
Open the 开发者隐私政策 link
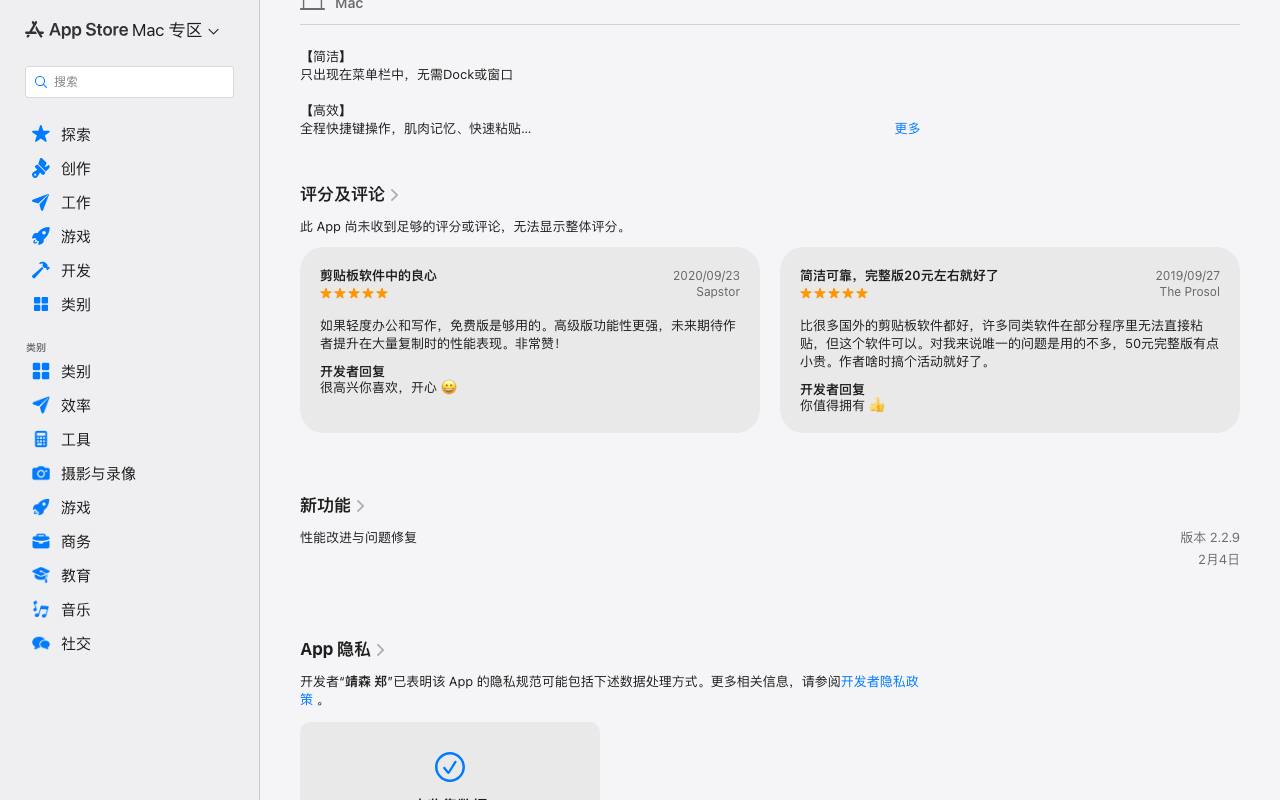pyautogui.click(x=879, y=682)
